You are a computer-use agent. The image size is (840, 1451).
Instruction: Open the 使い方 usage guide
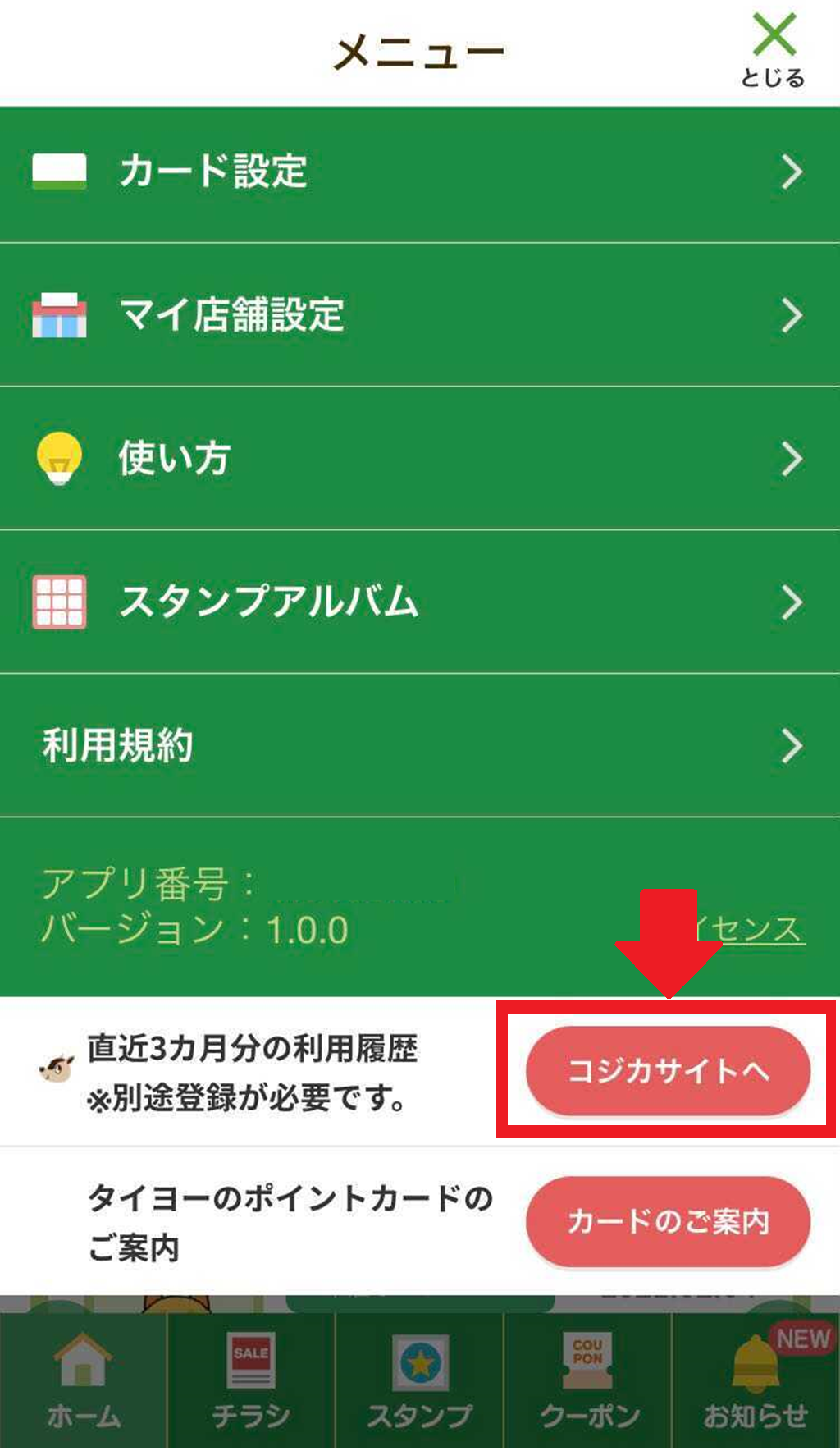tap(420, 458)
